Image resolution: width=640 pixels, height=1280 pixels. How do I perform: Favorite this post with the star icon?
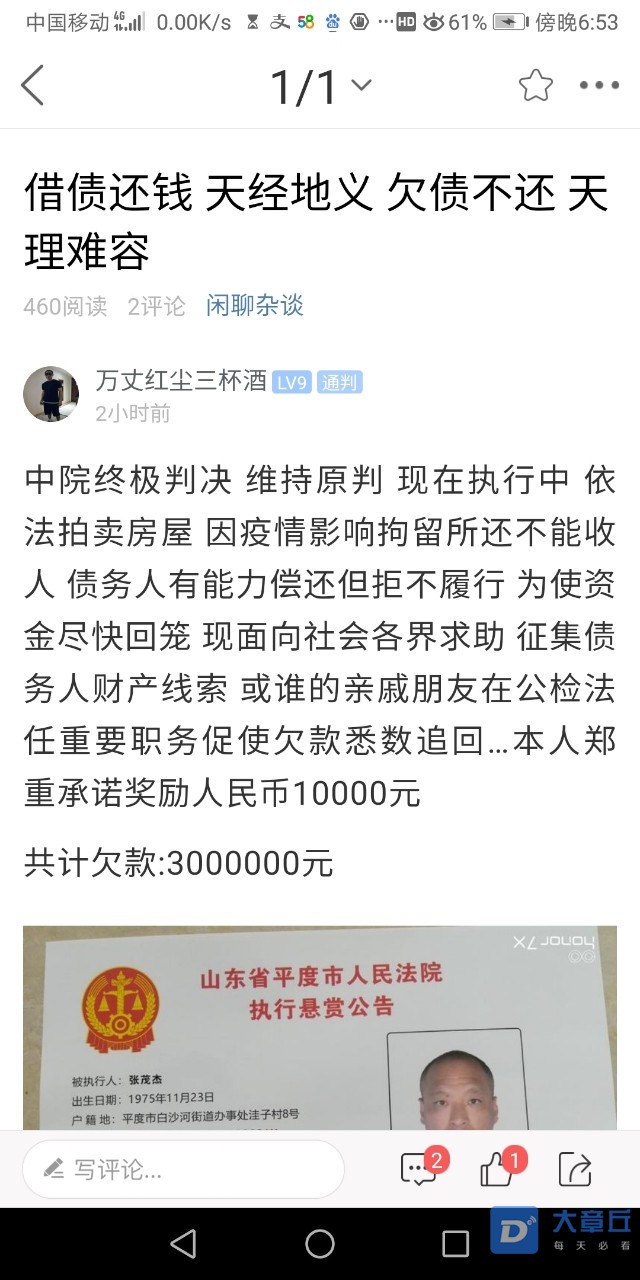point(536,86)
